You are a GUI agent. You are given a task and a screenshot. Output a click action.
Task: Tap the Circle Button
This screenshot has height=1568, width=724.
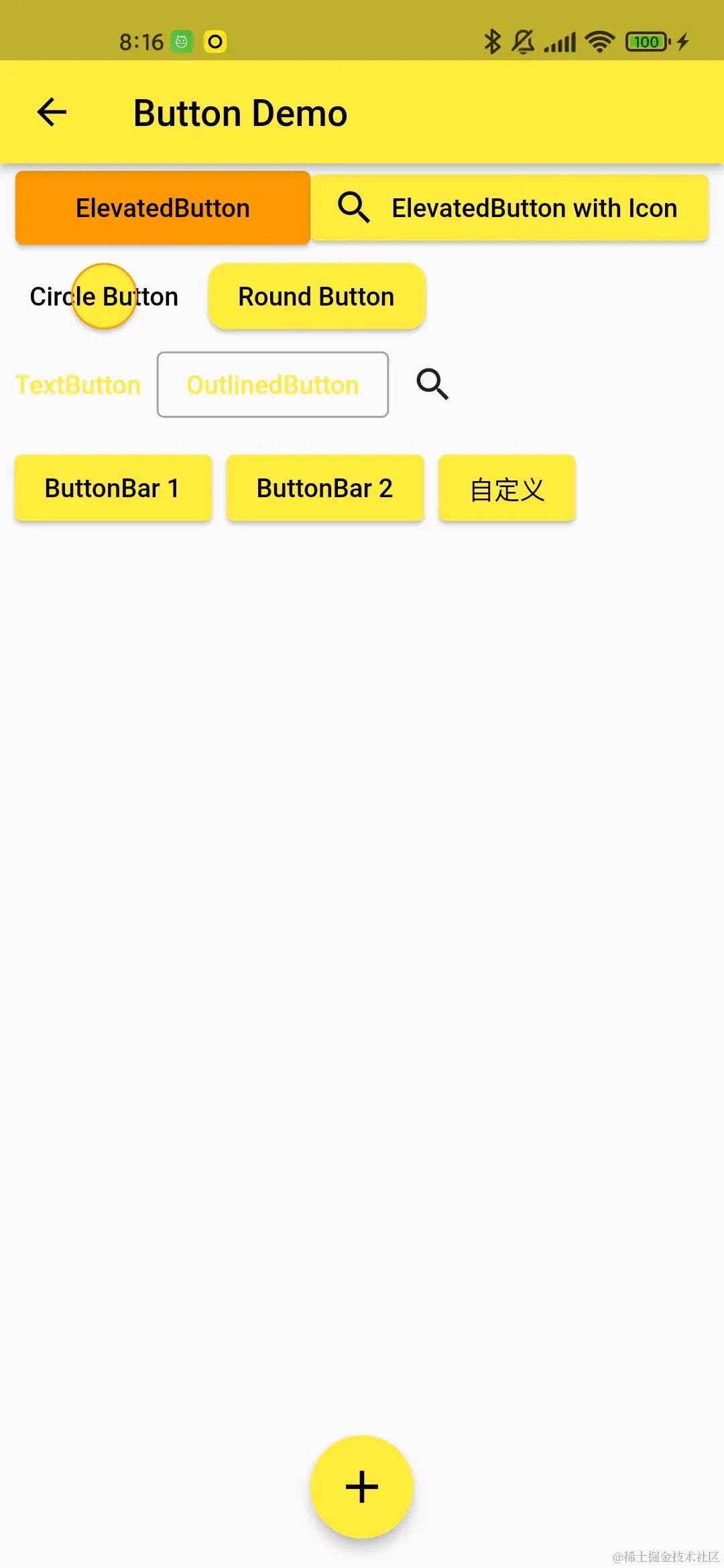pos(104,296)
